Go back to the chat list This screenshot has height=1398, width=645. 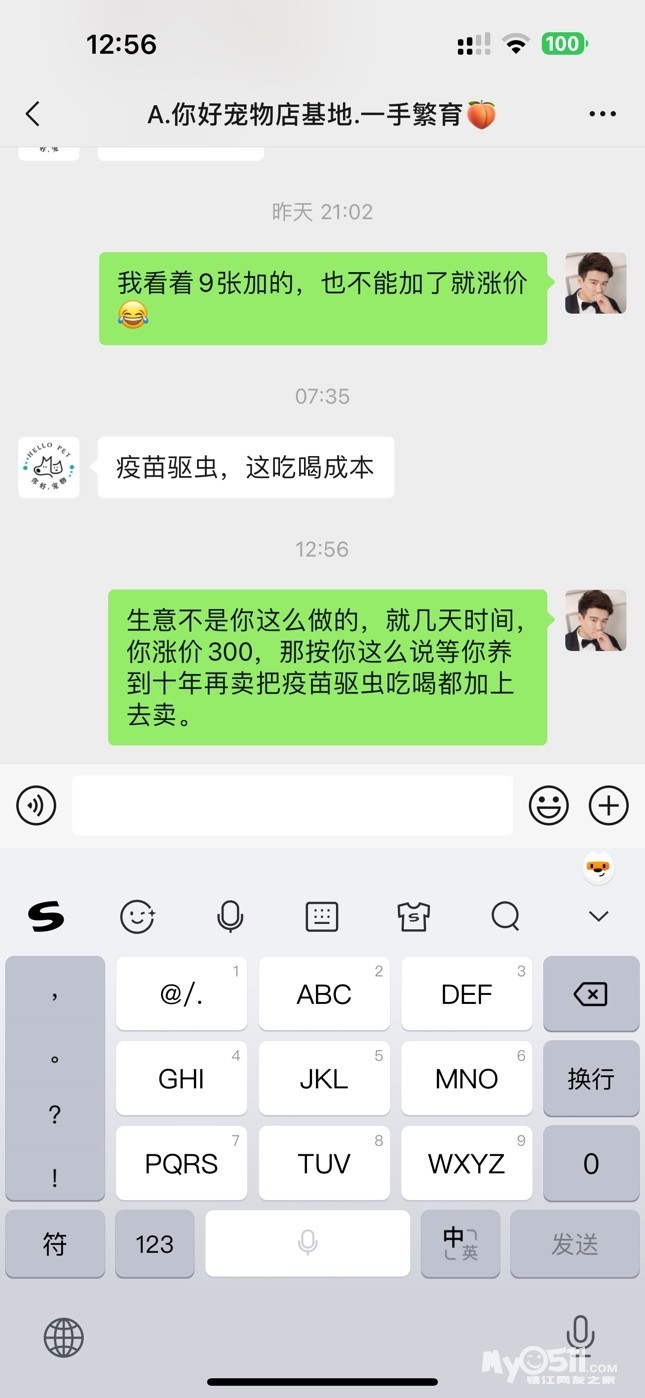click(x=33, y=114)
